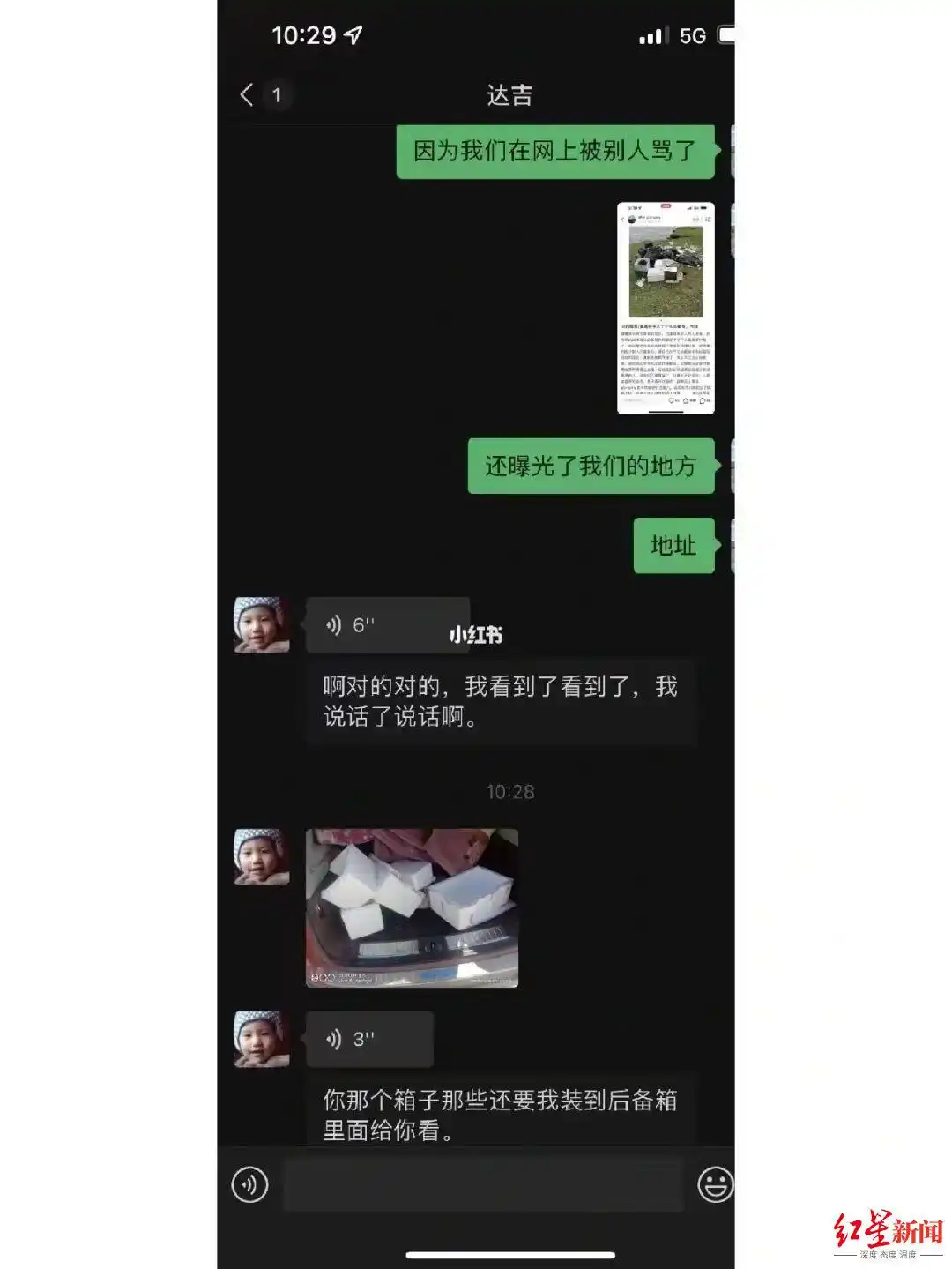Switch to voice input mode
952x1269 pixels.
tap(249, 1184)
